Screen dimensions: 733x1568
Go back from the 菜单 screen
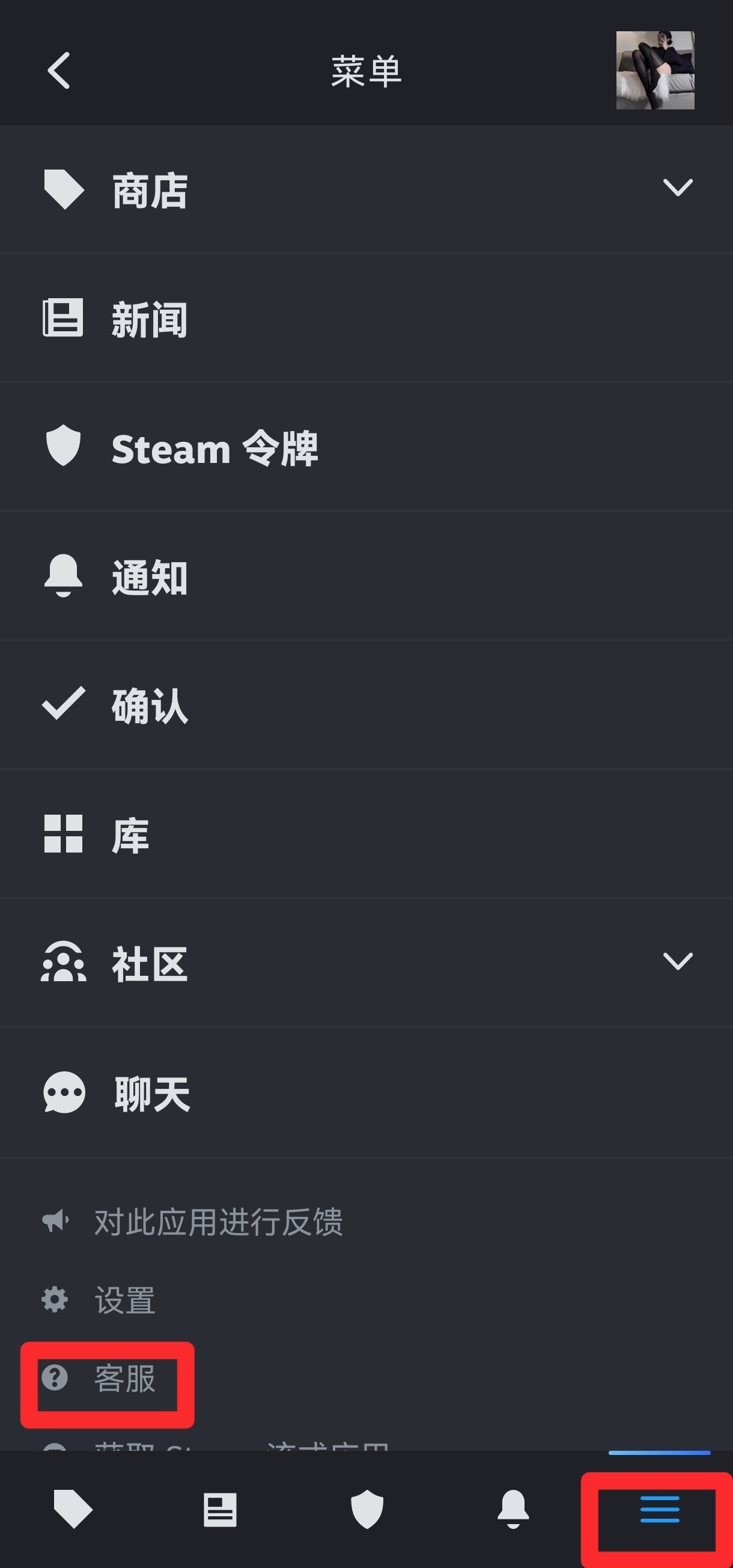(59, 70)
